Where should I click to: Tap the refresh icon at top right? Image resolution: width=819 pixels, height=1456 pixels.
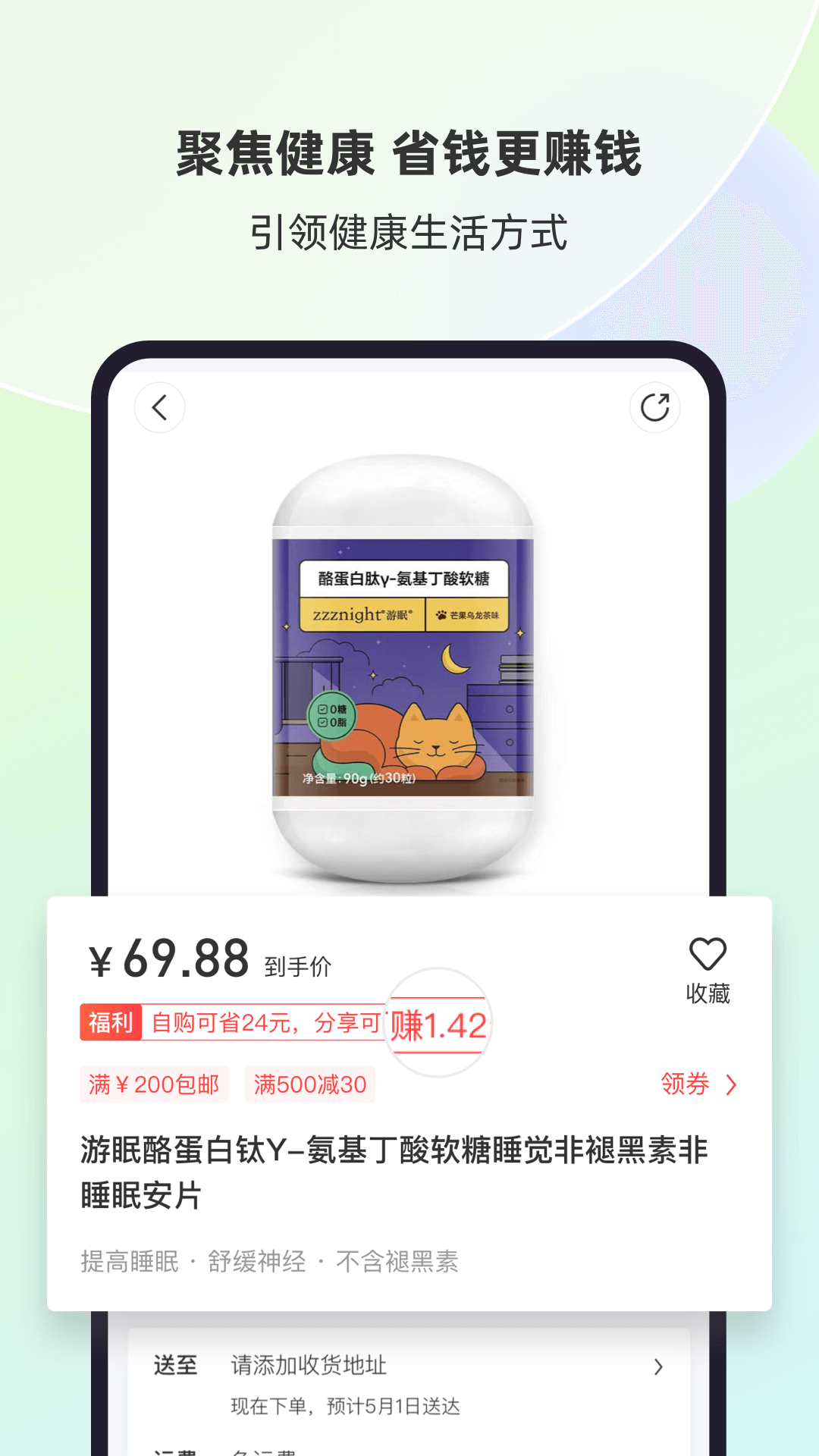tap(654, 407)
